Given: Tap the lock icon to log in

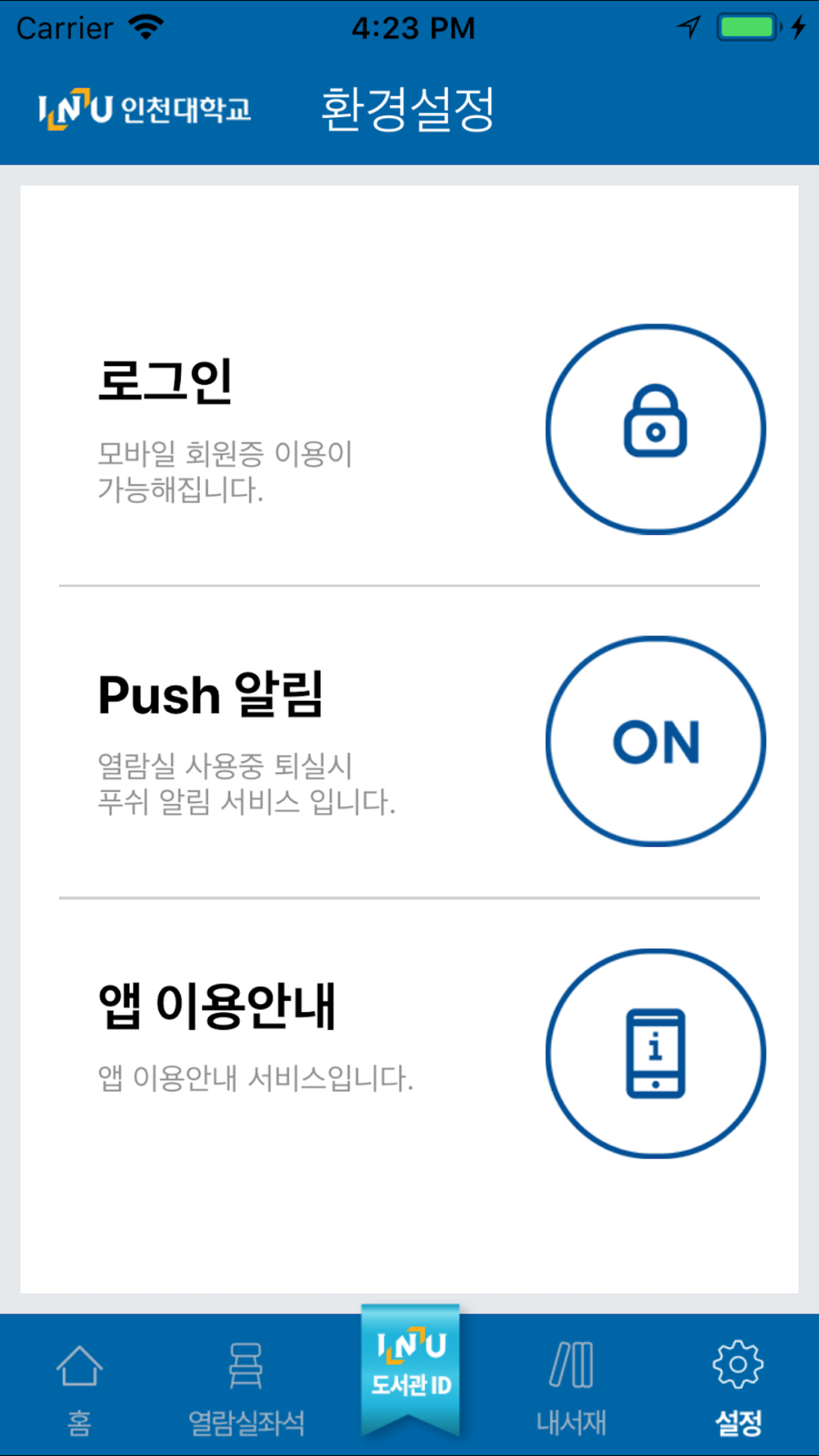Looking at the screenshot, I should 655,429.
